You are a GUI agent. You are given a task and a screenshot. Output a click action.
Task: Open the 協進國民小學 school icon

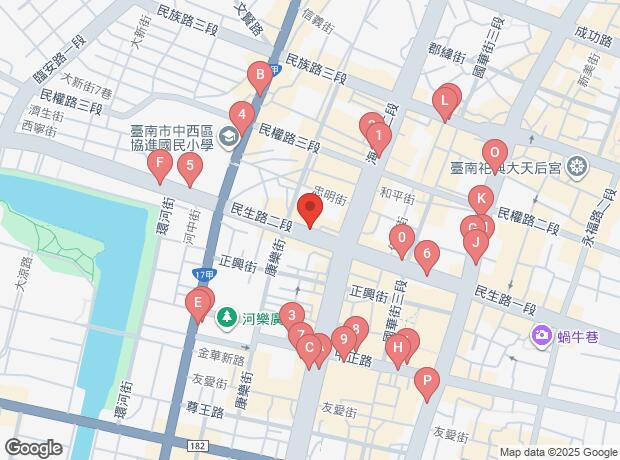pyautogui.click(x=228, y=137)
